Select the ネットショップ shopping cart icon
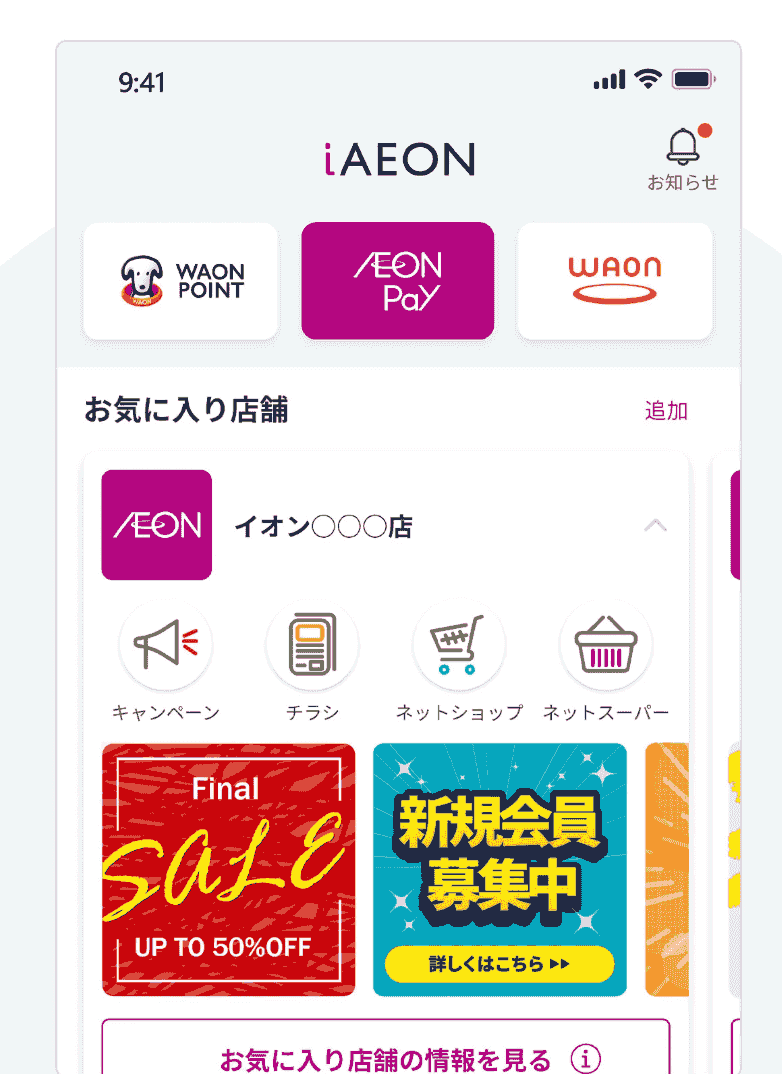 pyautogui.click(x=458, y=645)
